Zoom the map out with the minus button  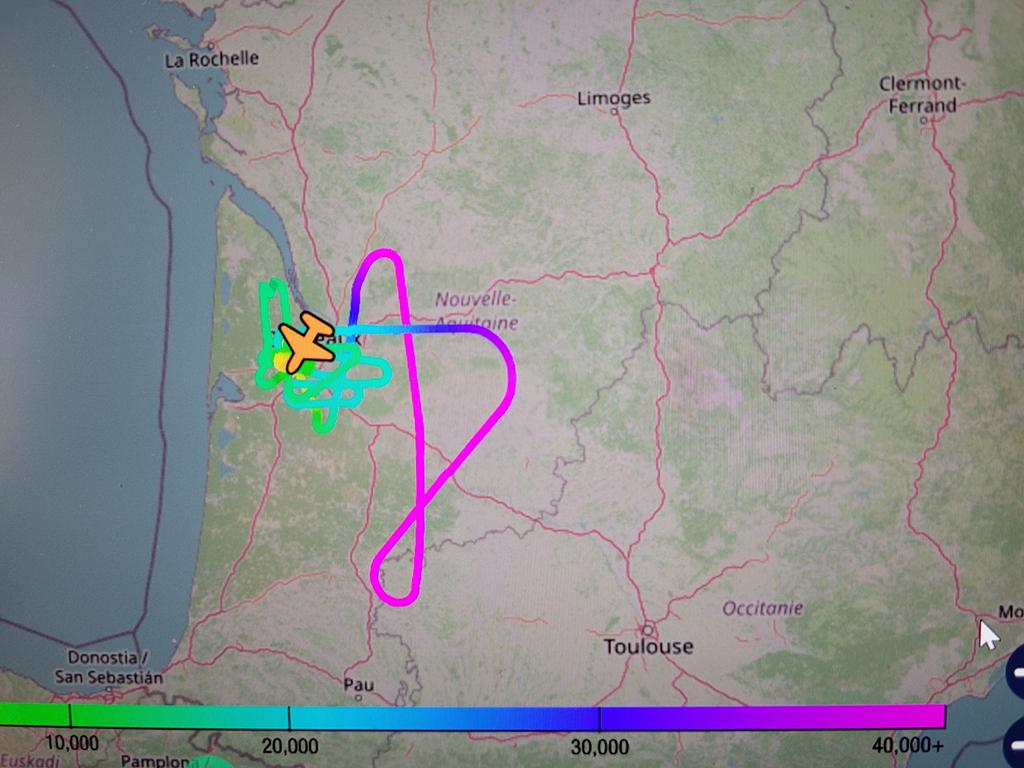pyautogui.click(x=1017, y=745)
